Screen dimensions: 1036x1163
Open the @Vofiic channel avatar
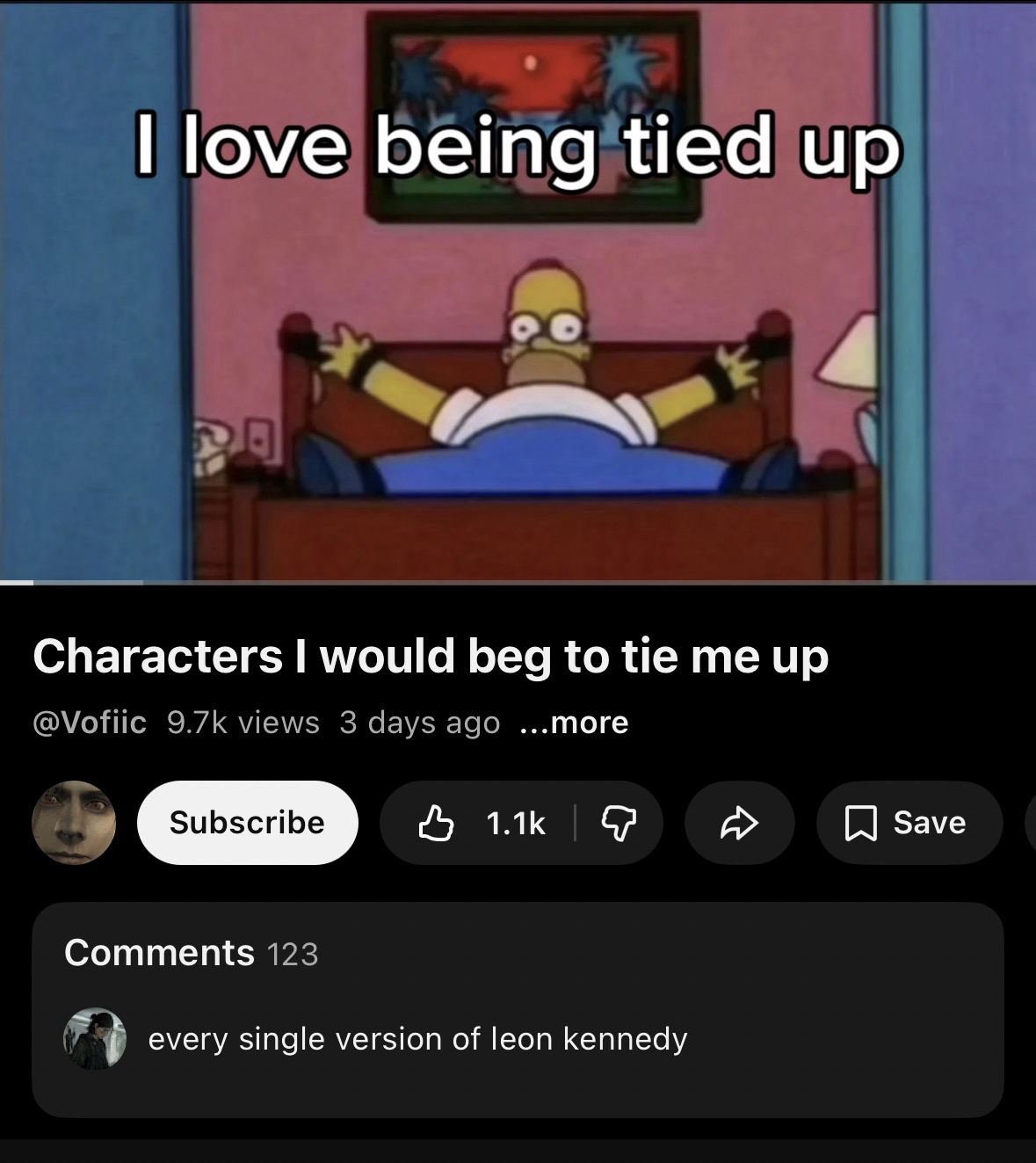(74, 823)
